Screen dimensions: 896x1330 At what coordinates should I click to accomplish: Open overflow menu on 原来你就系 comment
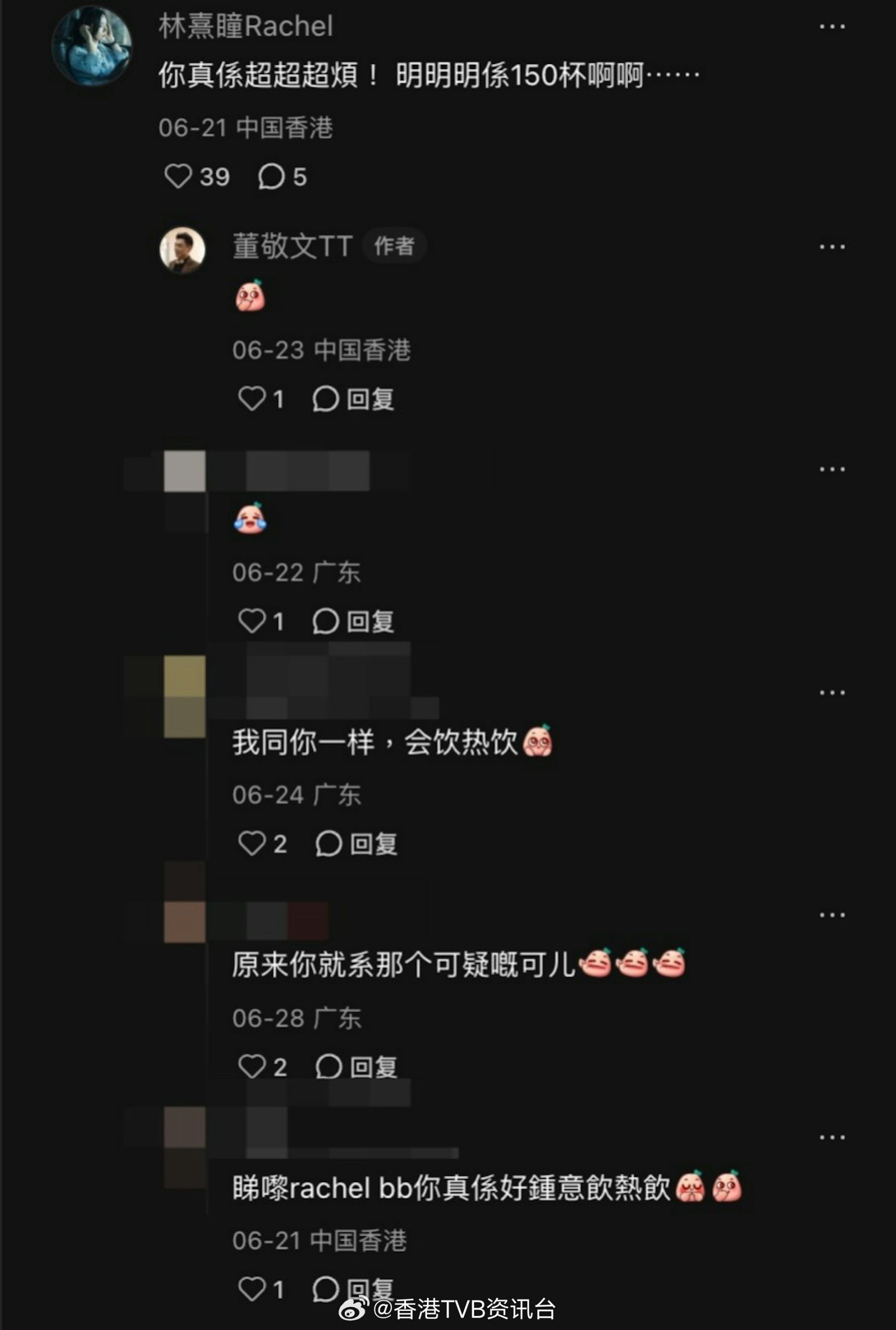point(832,914)
